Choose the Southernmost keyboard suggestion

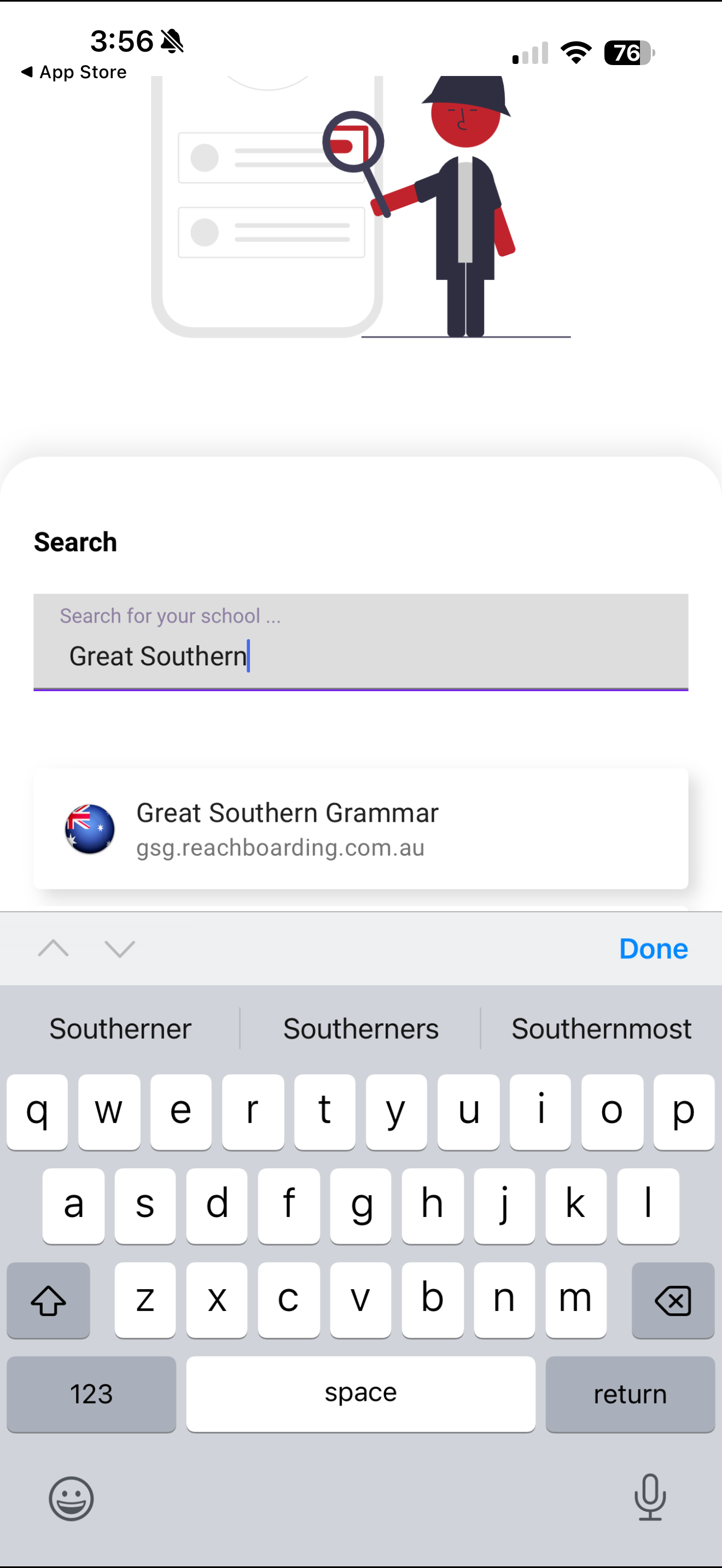point(601,1029)
